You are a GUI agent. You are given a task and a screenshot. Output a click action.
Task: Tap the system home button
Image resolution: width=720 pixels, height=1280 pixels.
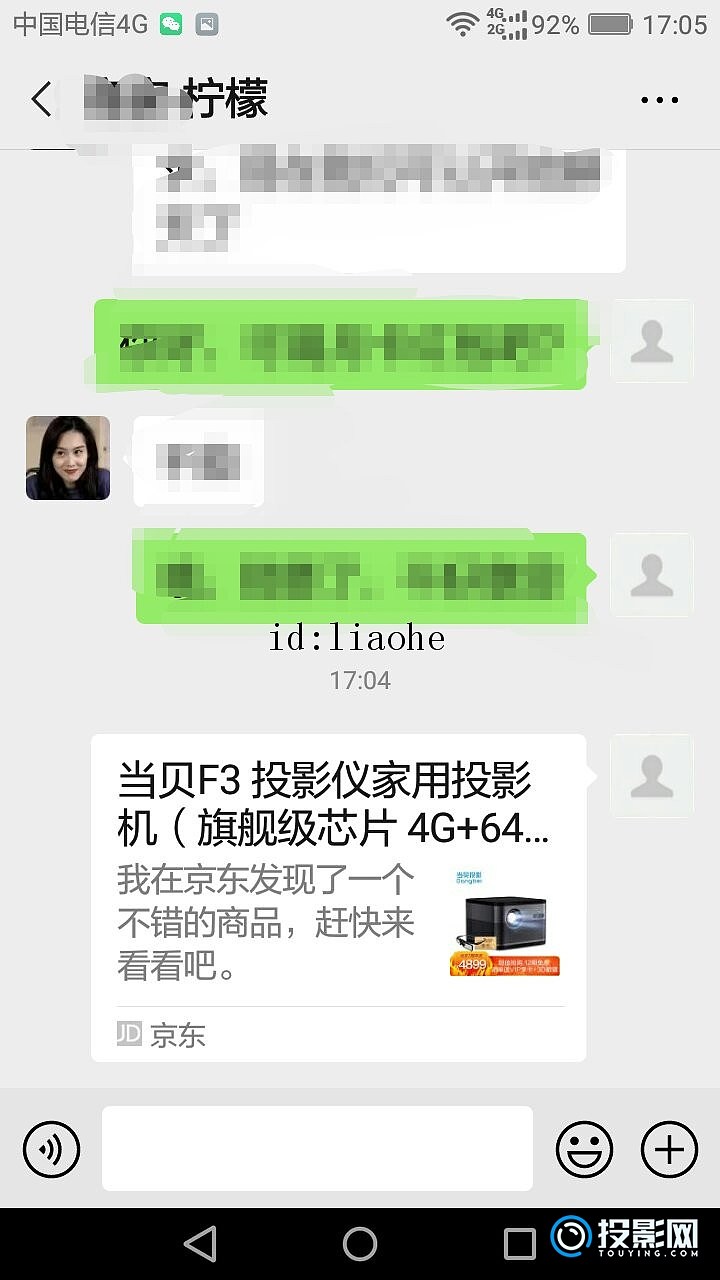[360, 1244]
